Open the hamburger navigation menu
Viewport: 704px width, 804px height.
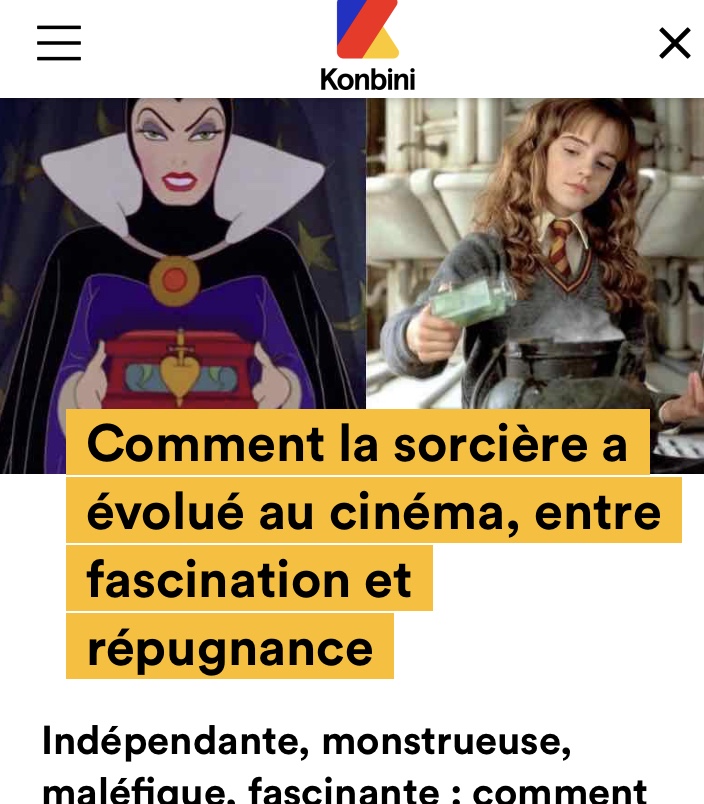tap(59, 43)
